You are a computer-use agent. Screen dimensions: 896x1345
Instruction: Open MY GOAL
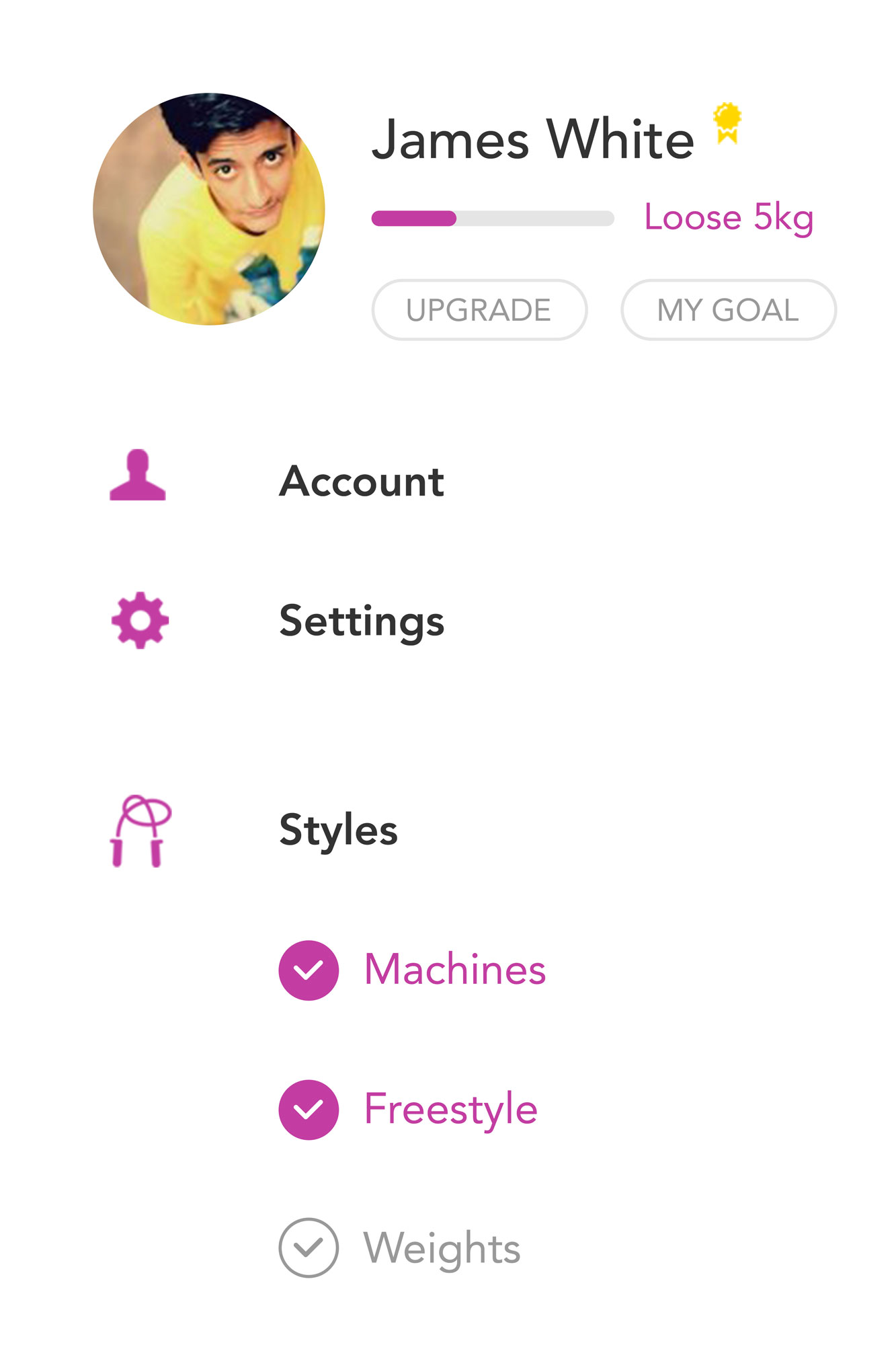[728, 310]
